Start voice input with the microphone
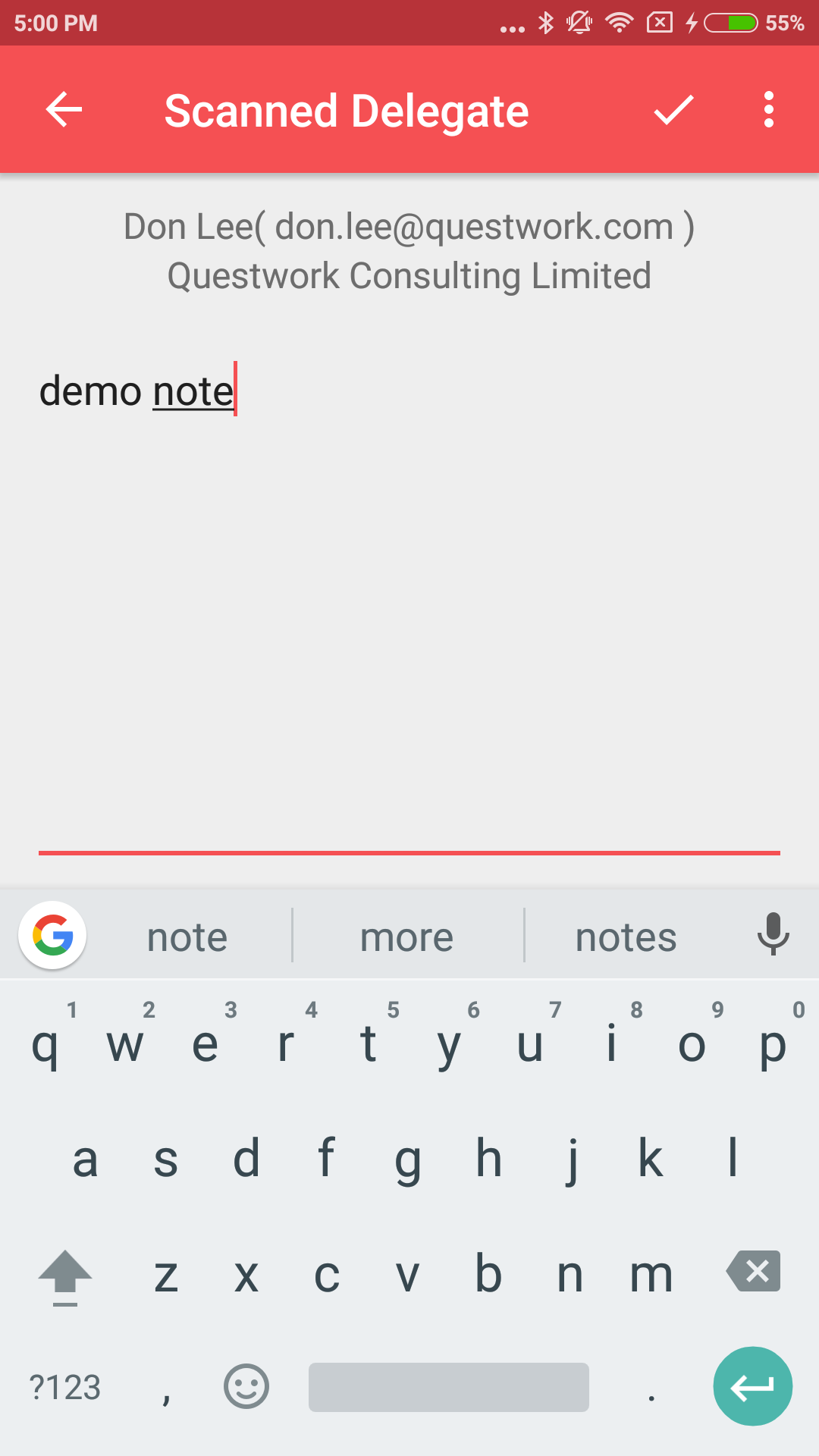 (x=773, y=934)
